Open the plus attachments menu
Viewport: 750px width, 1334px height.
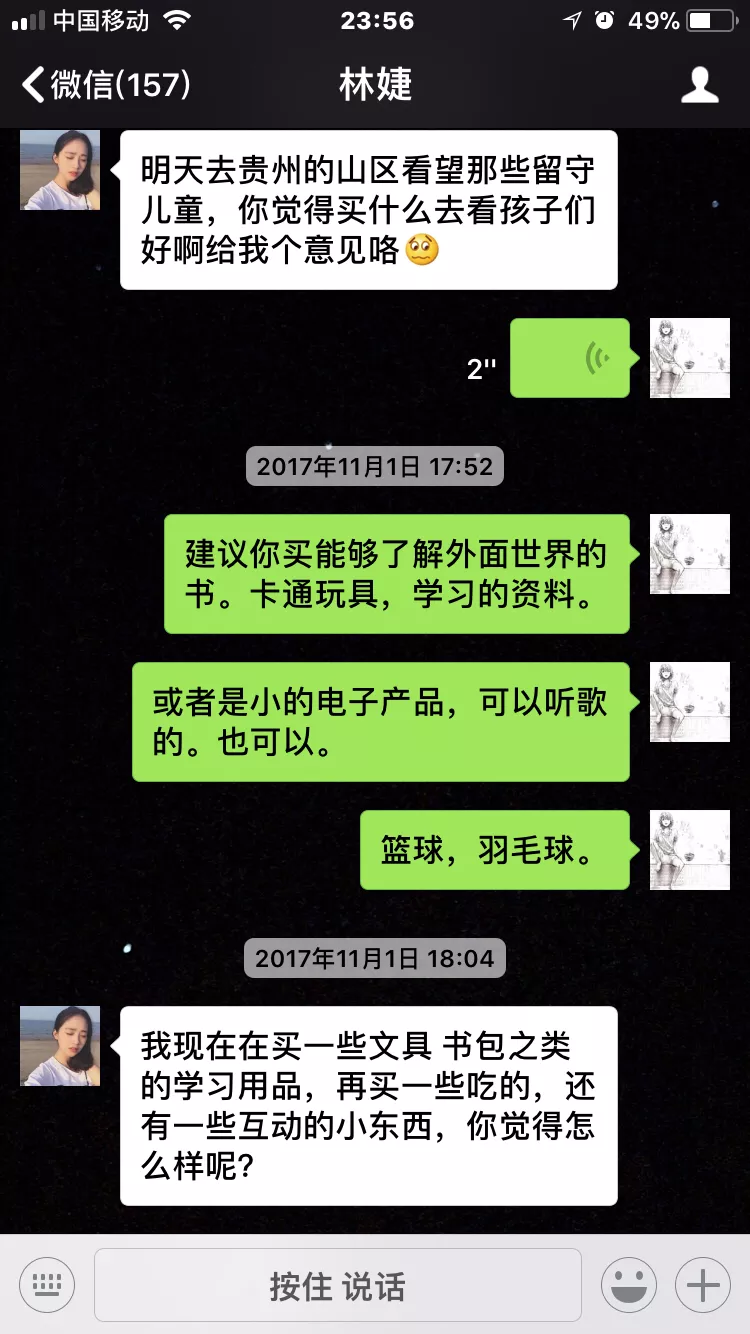click(x=703, y=1285)
